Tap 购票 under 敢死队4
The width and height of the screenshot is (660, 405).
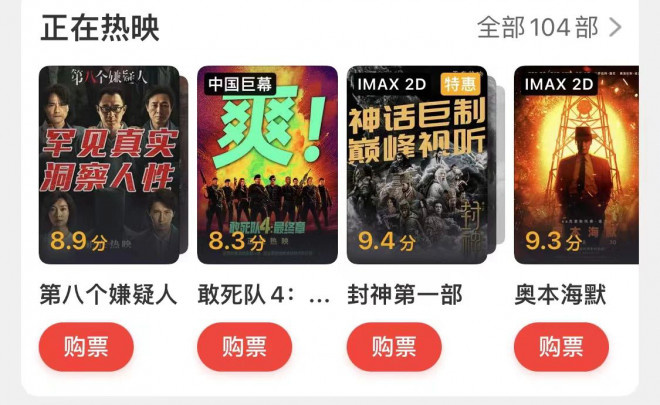click(x=244, y=347)
